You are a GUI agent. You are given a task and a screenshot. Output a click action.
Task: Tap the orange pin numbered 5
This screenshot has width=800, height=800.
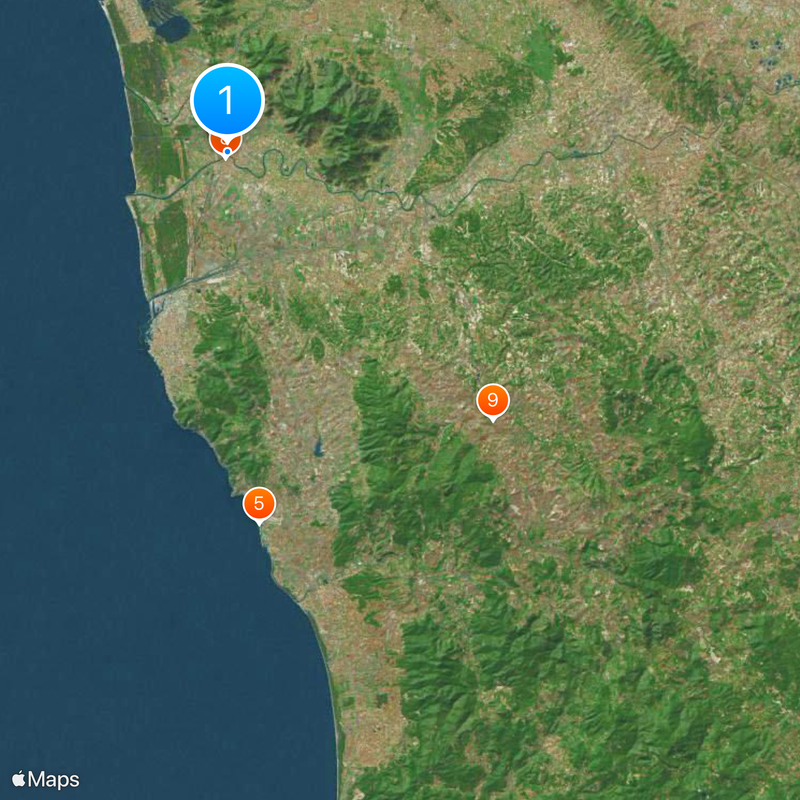[x=259, y=503]
